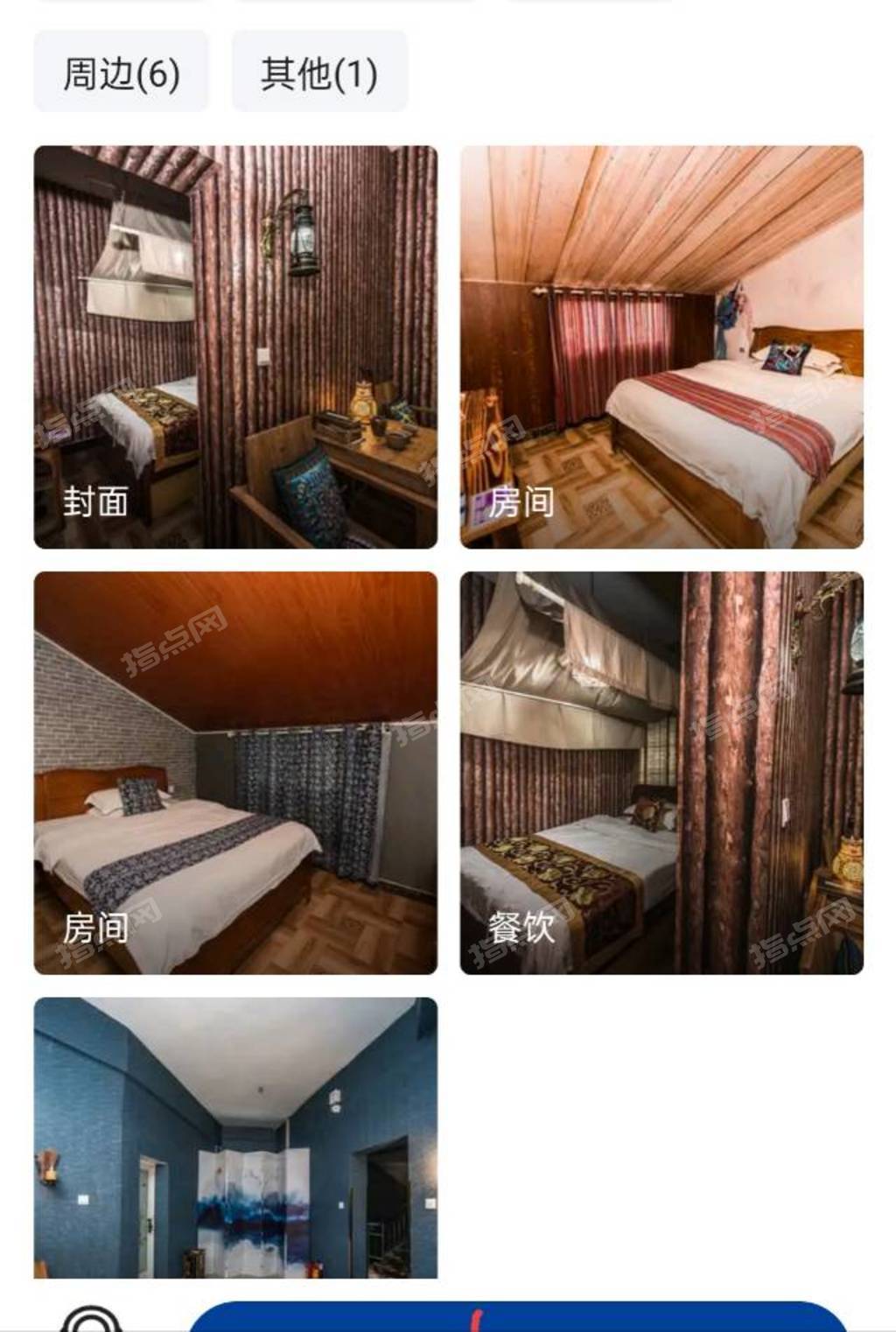The width and height of the screenshot is (896, 1332).
Task: Open the 房间 photo with red curtains
Action: (x=661, y=347)
